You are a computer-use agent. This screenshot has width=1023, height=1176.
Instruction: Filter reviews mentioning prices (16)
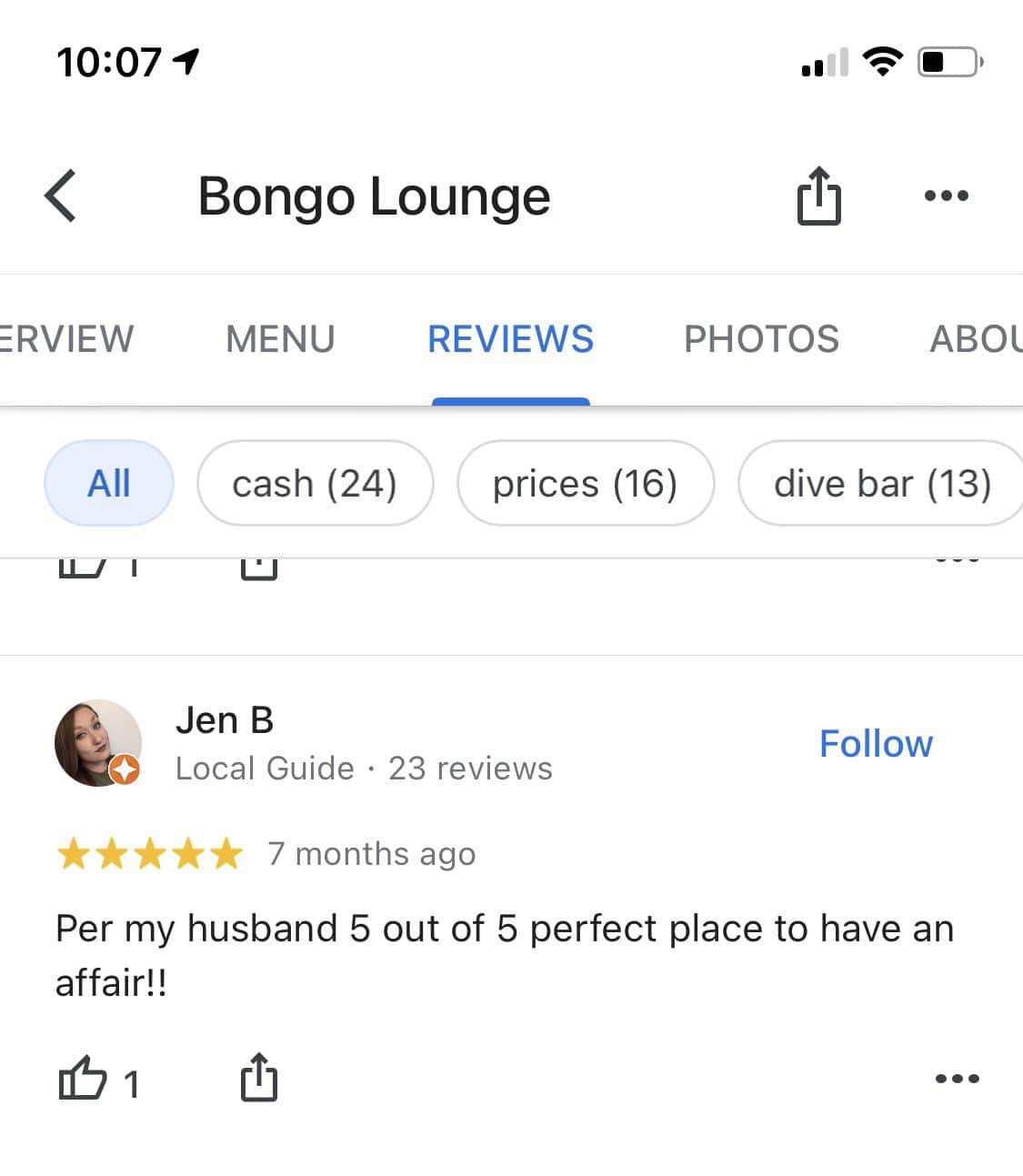[586, 483]
